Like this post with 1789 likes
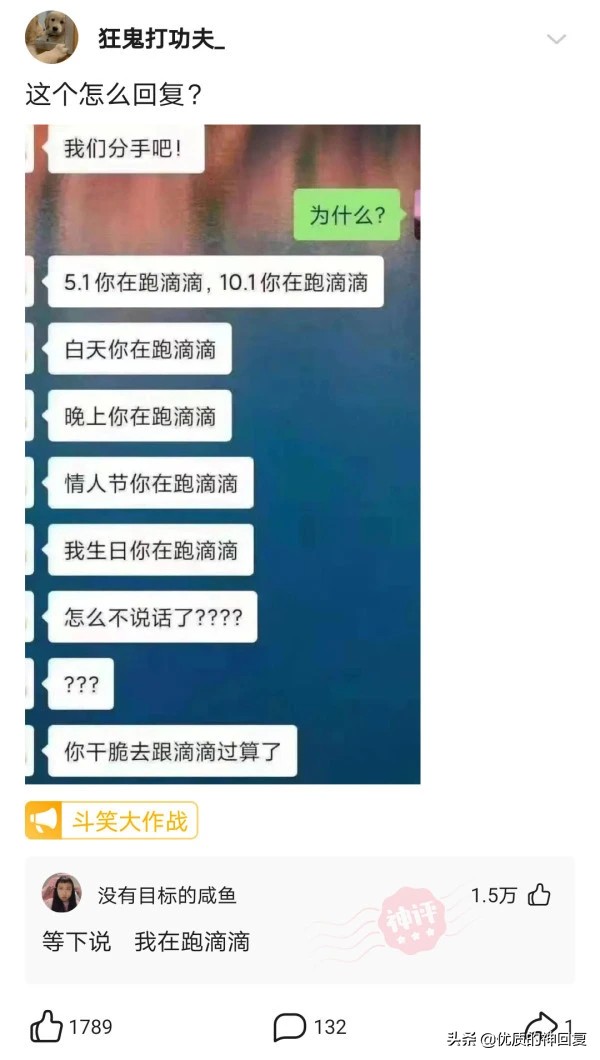This screenshot has height=1060, width=600. [47, 1026]
